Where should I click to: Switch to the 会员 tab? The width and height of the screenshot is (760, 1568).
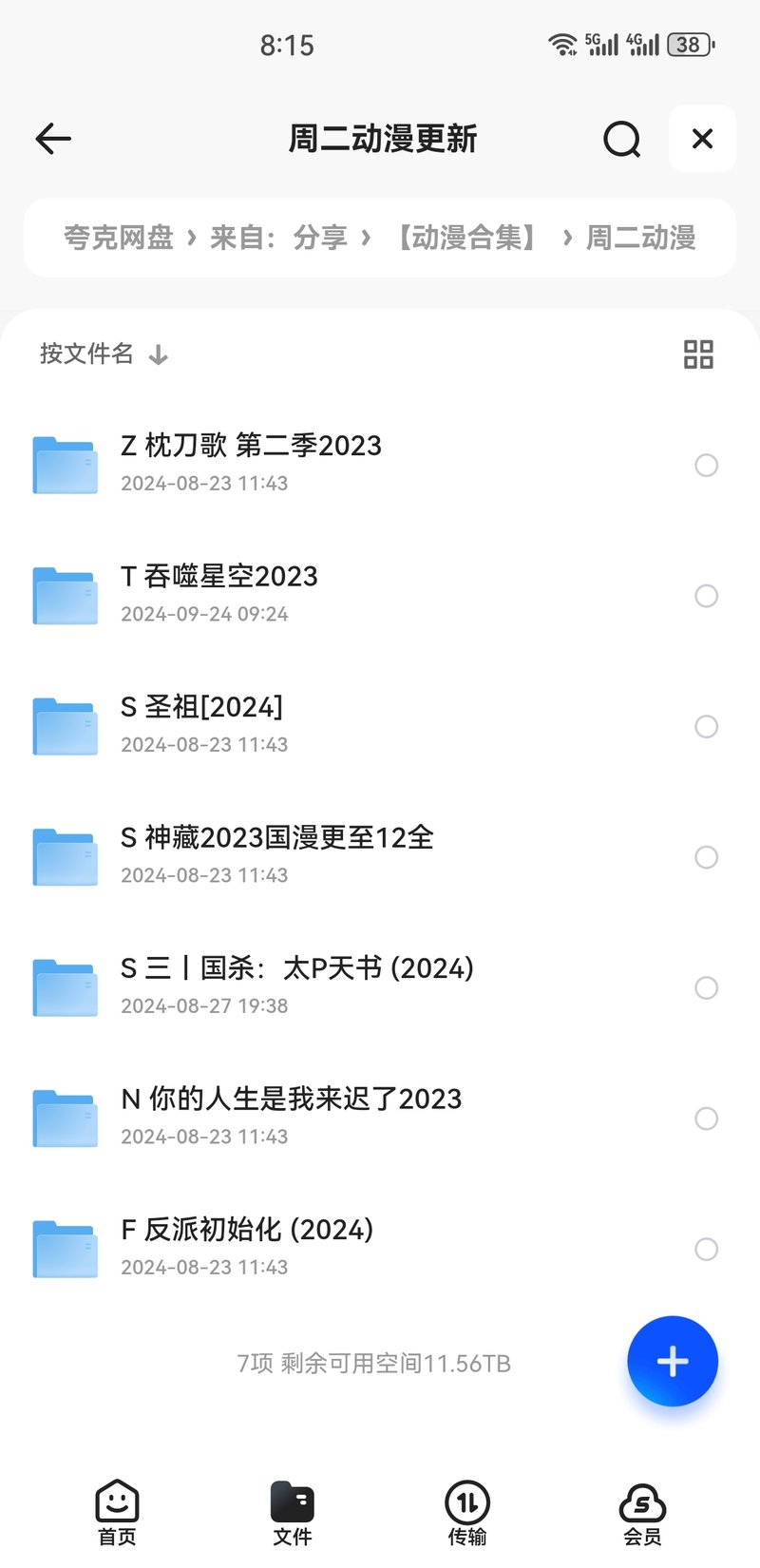[642, 1513]
